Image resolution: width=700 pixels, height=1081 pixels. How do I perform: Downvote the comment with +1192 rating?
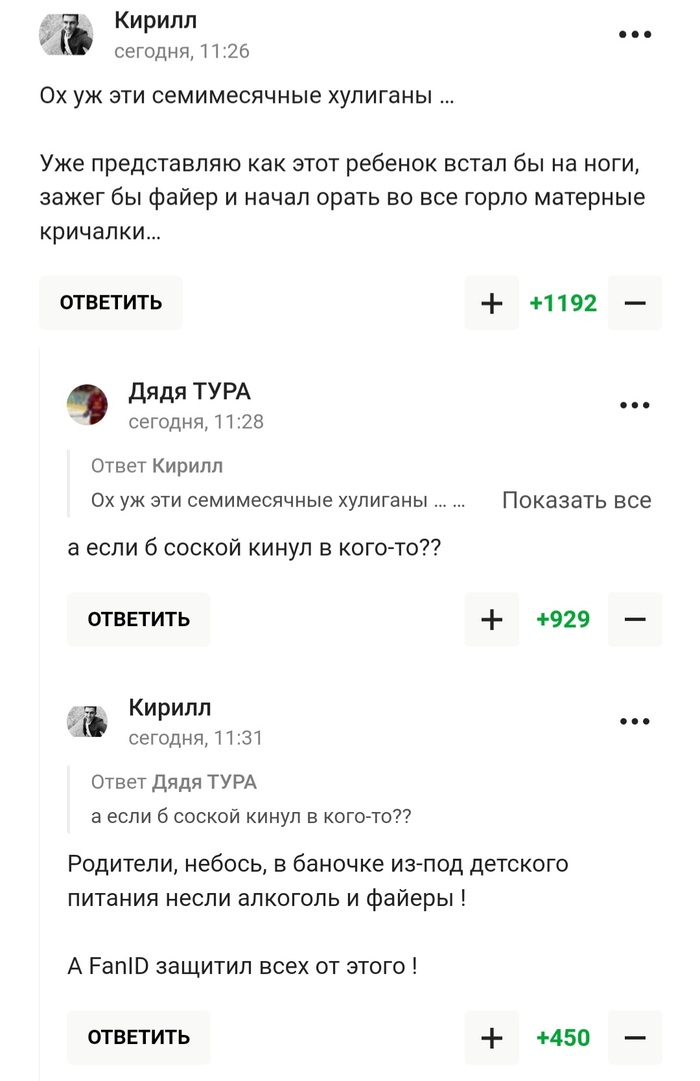[x=635, y=303]
